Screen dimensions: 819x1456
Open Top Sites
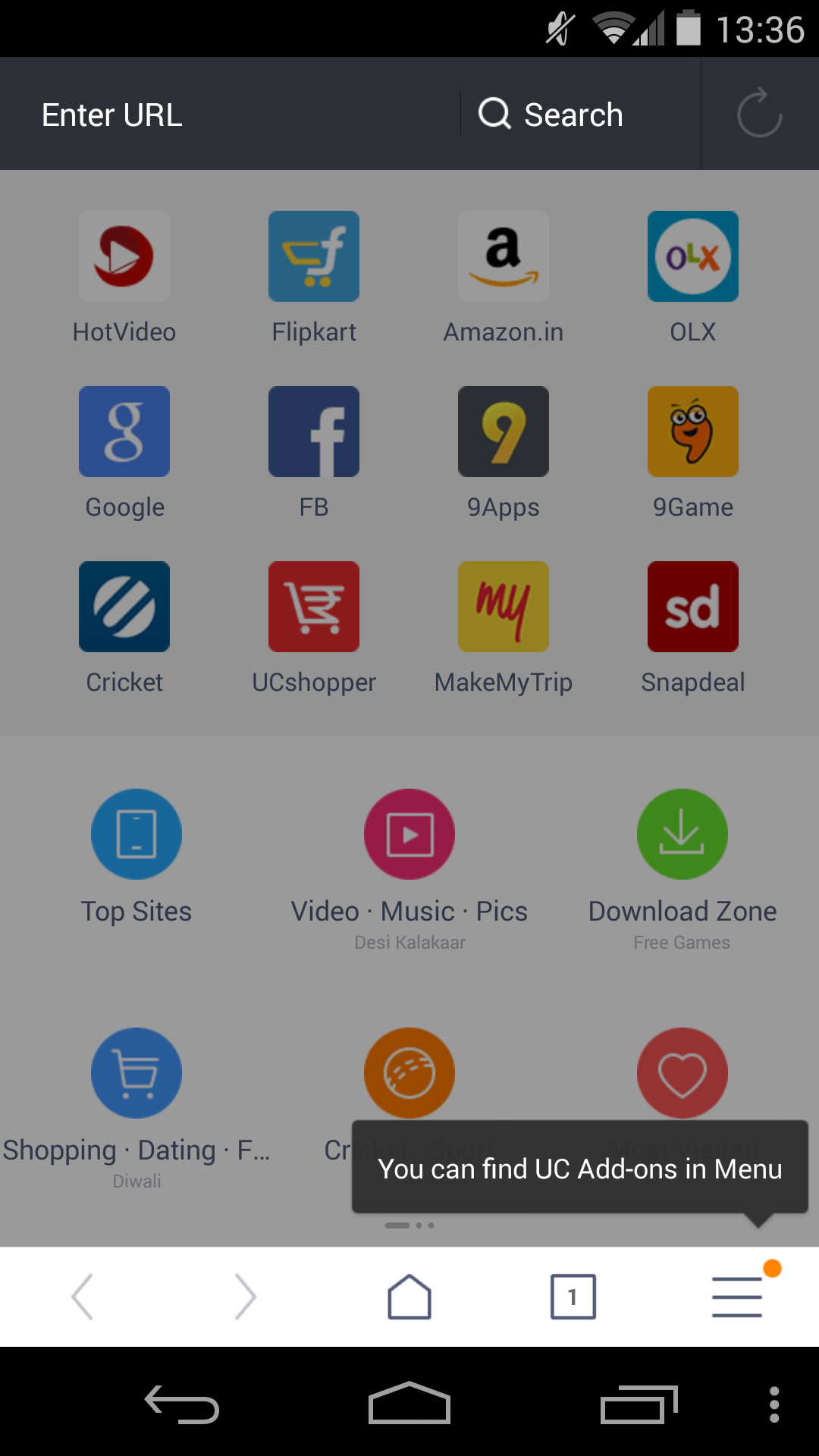pyautogui.click(x=136, y=858)
